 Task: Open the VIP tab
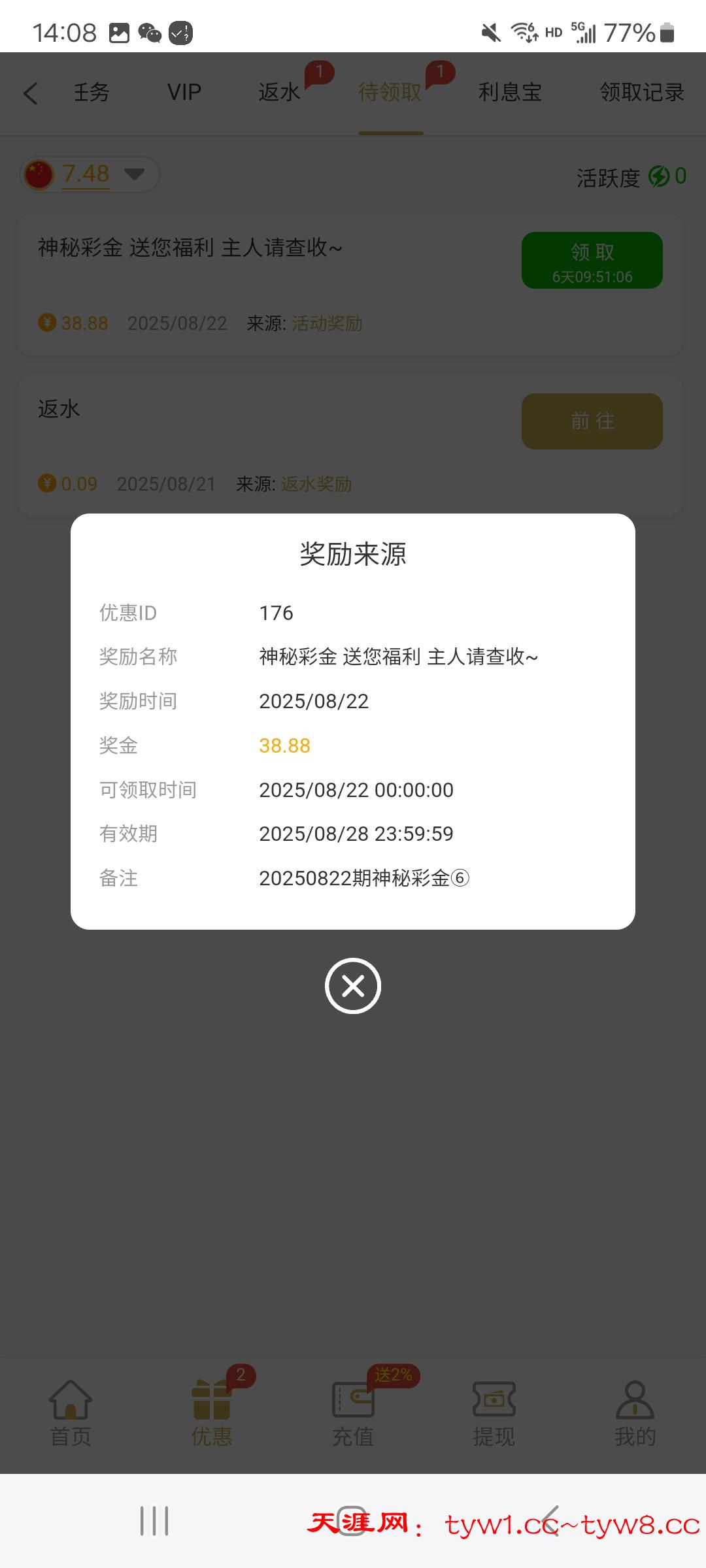tap(184, 93)
